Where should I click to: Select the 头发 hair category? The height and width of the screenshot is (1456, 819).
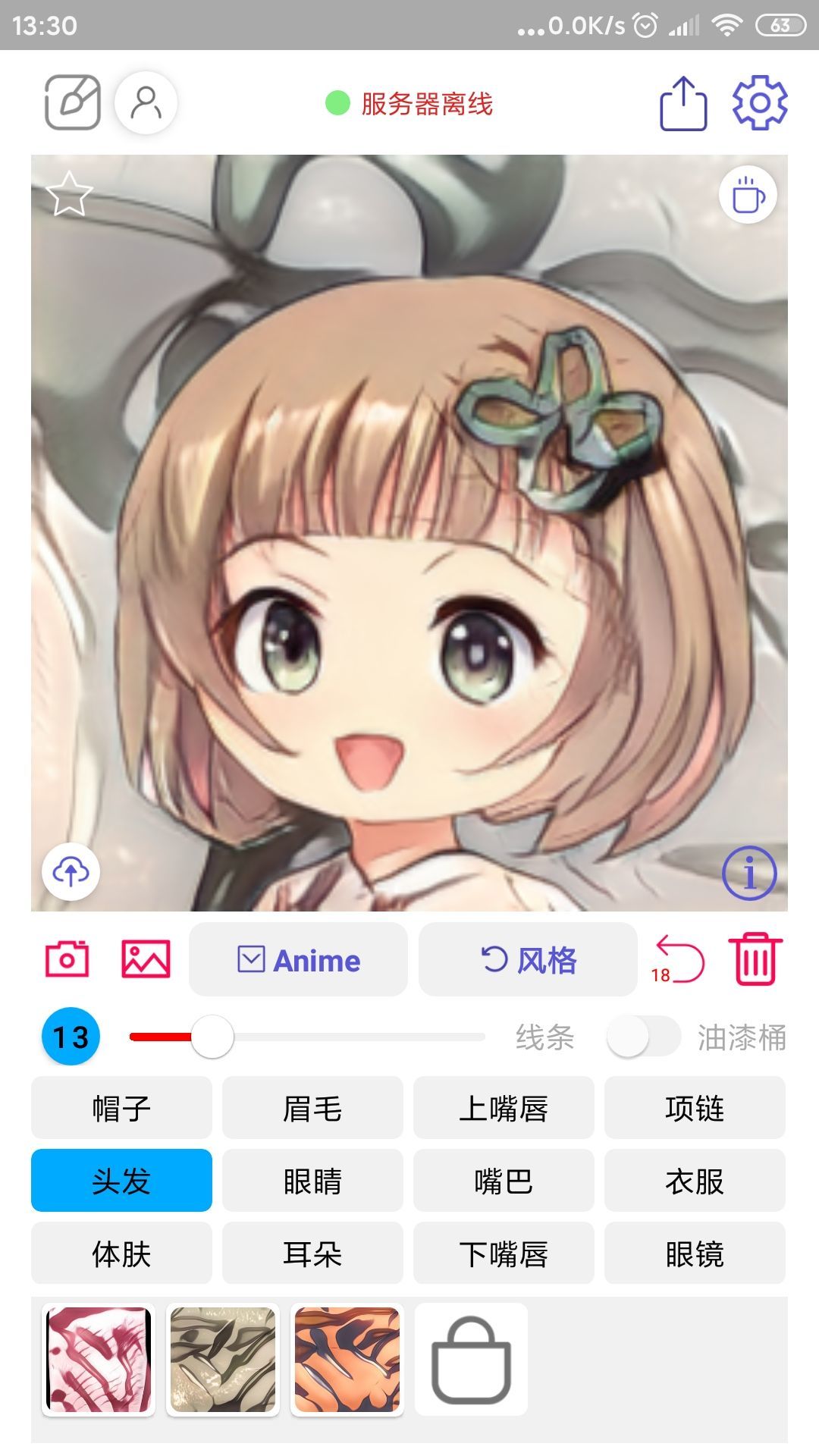point(121,1181)
